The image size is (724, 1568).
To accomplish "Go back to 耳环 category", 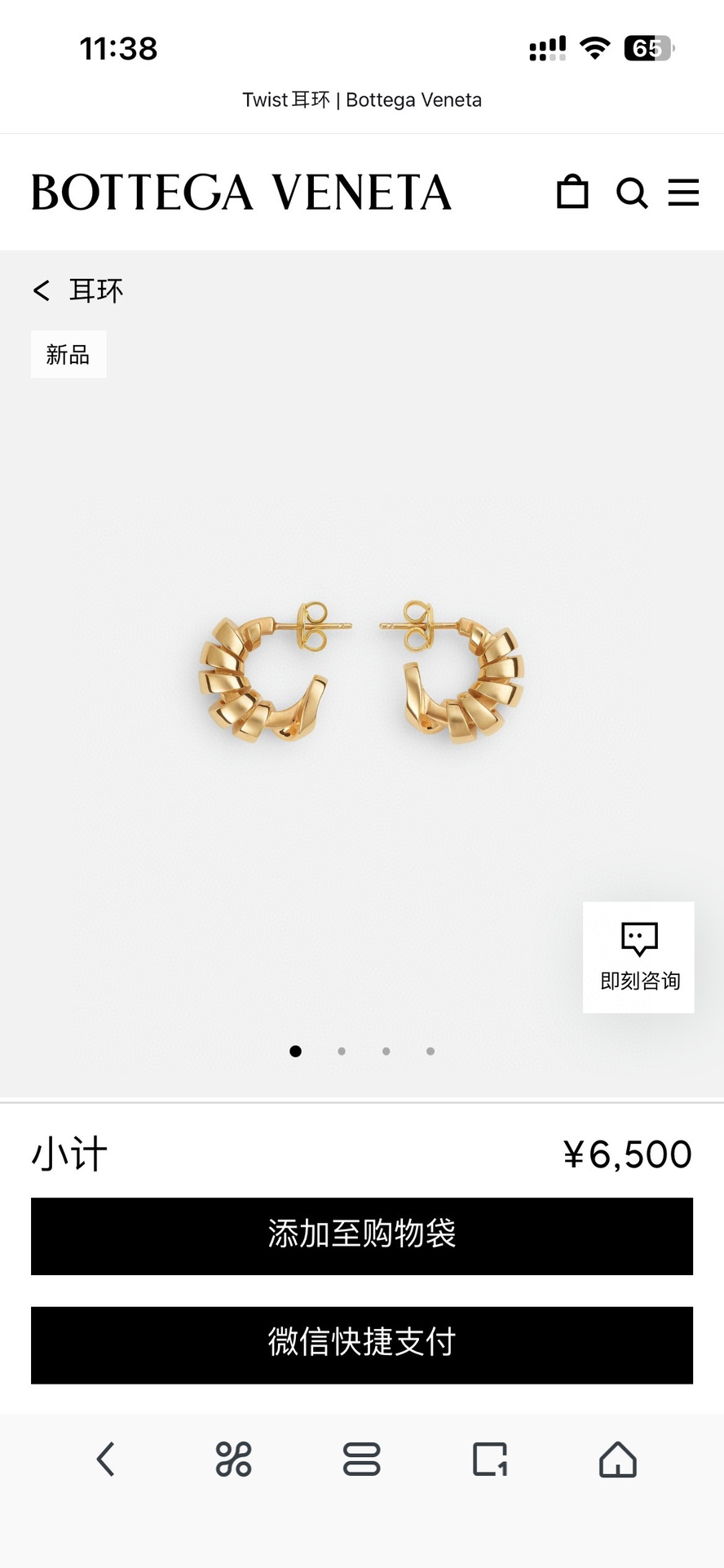I will [x=78, y=290].
